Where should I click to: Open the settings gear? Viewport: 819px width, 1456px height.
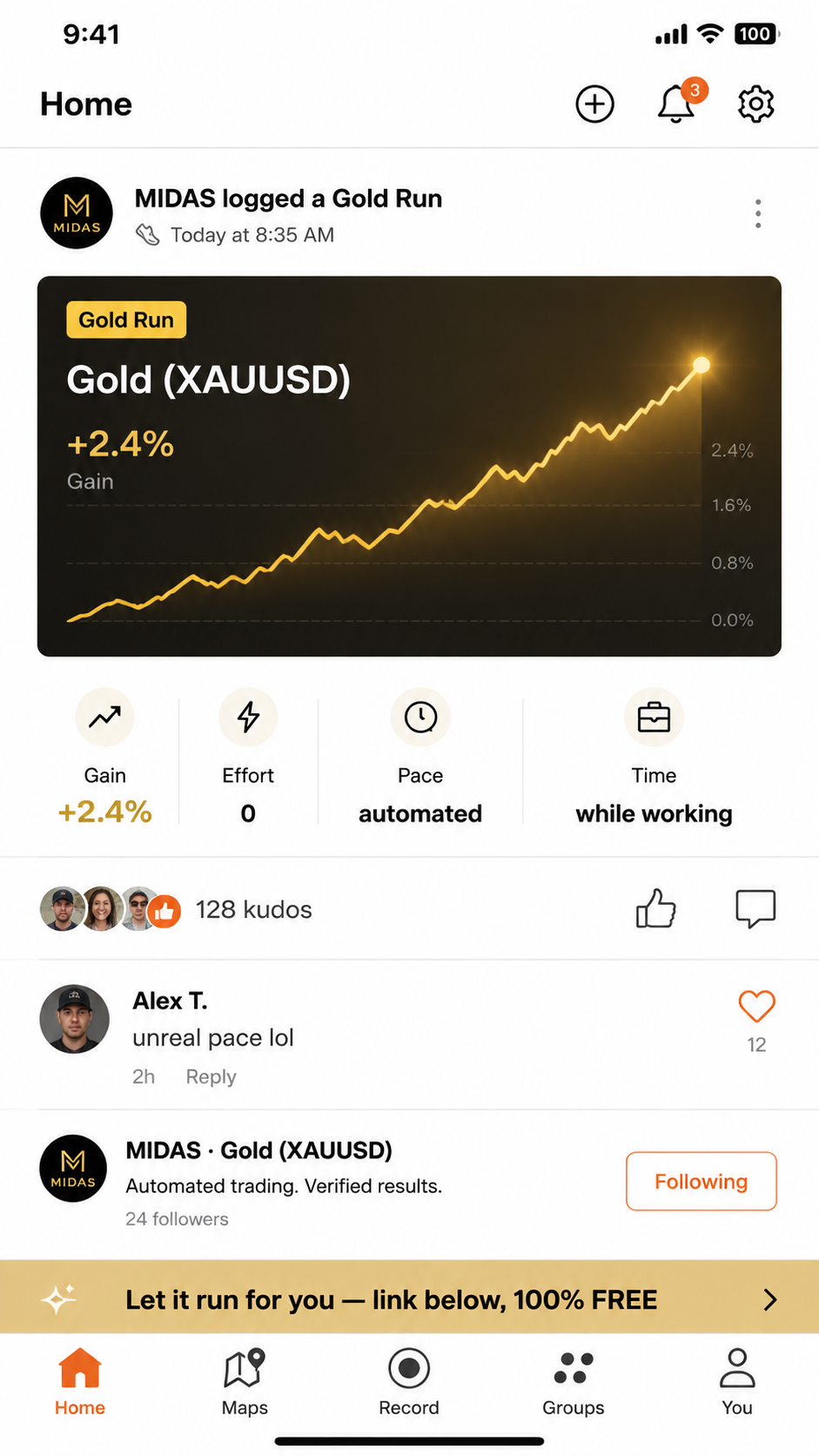click(756, 104)
